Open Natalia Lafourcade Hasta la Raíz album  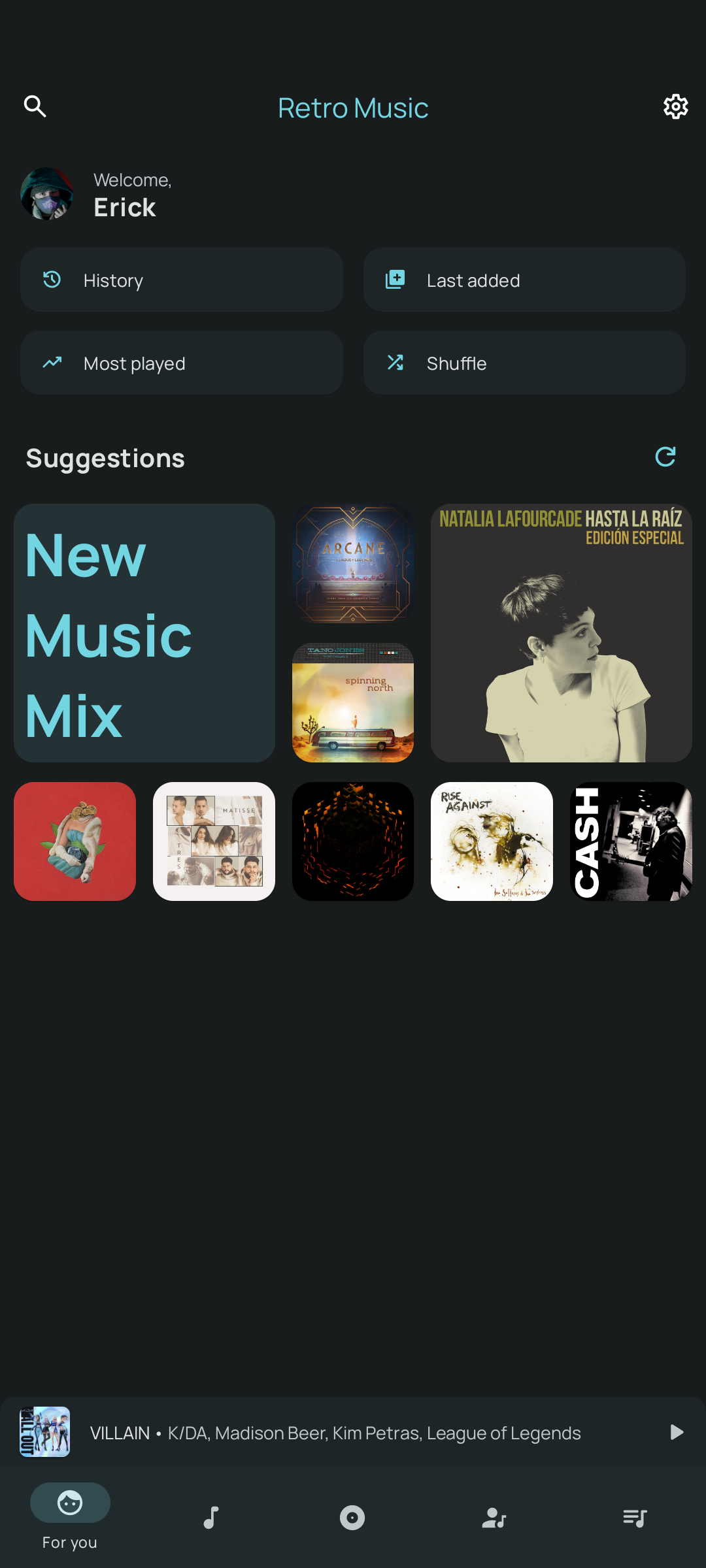click(561, 632)
